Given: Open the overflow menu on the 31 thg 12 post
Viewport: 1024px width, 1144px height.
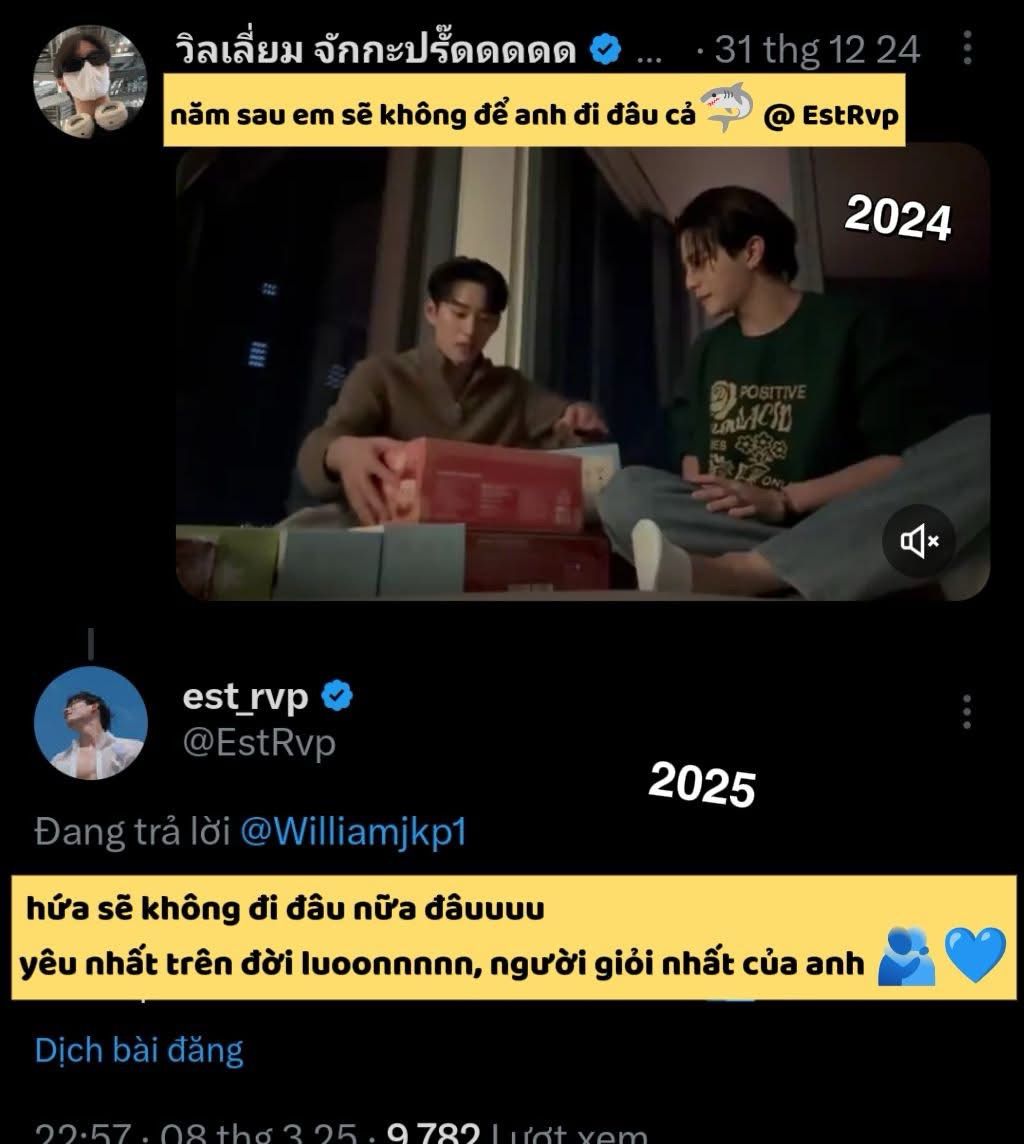Looking at the screenshot, I should 967,48.
